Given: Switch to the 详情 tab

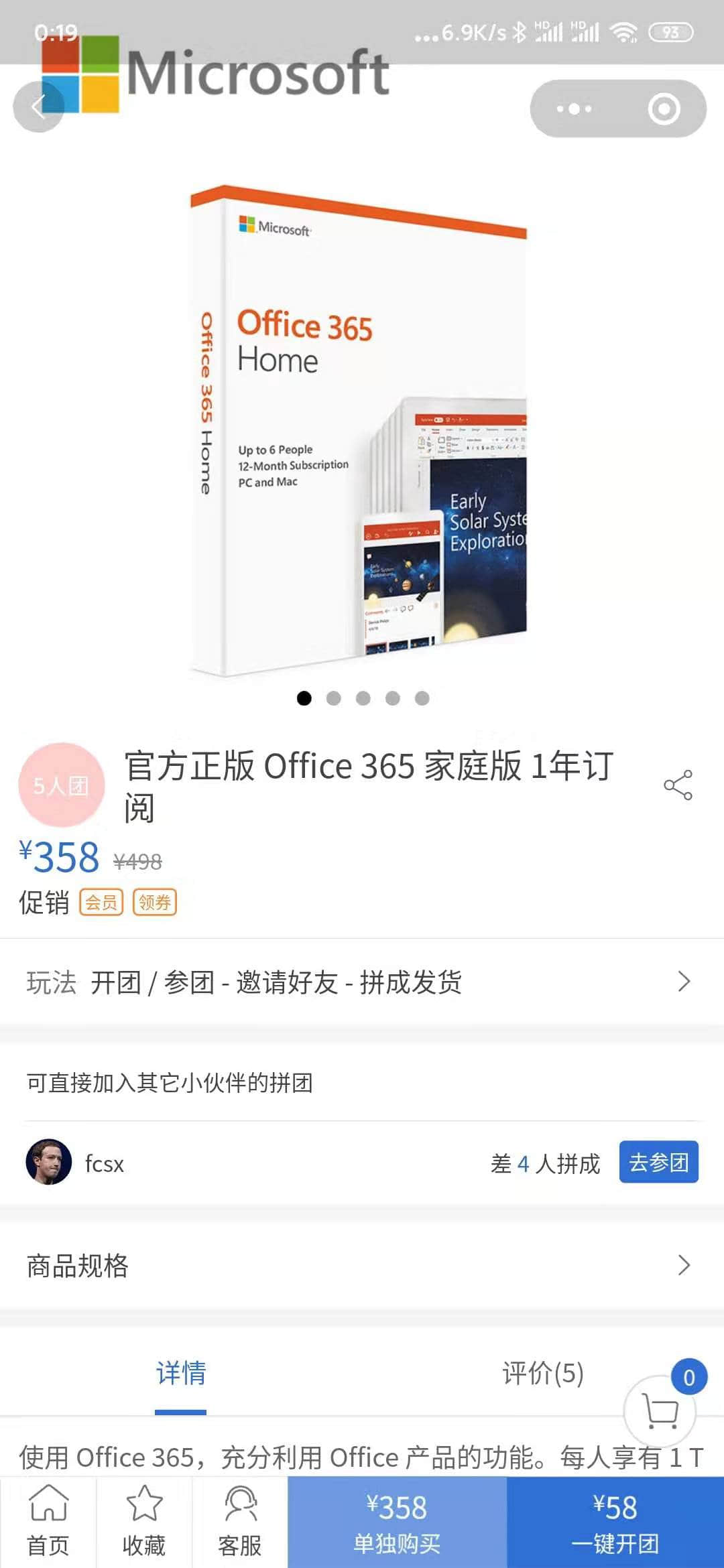Looking at the screenshot, I should 181,1373.
